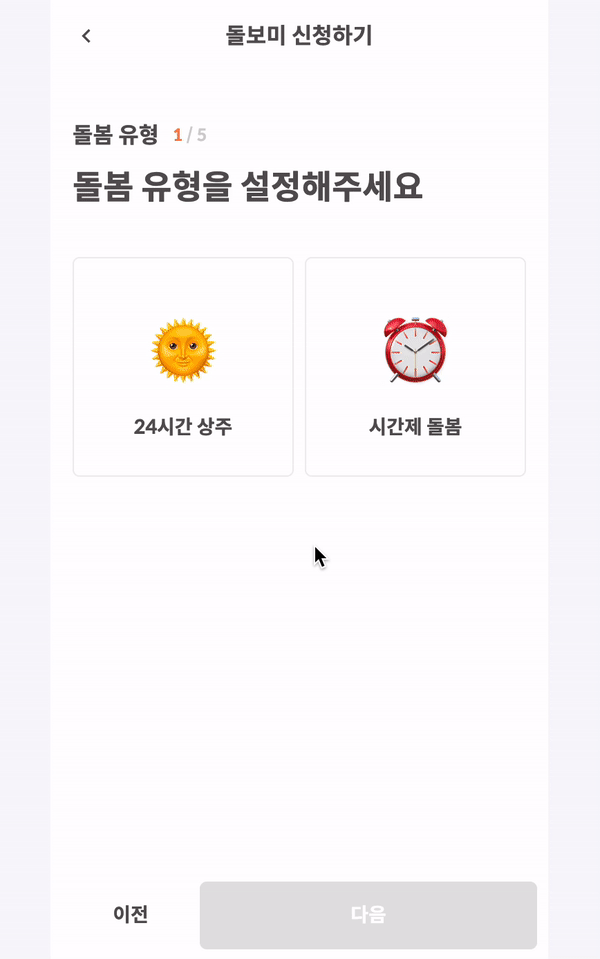Choose the 시간제 돌봄 care type card
The height and width of the screenshot is (959, 600).
(x=415, y=367)
